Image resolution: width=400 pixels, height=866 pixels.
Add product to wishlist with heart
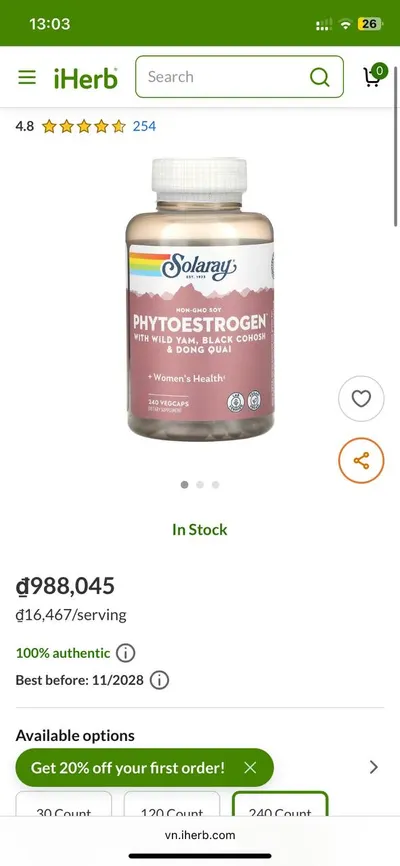coord(361,399)
